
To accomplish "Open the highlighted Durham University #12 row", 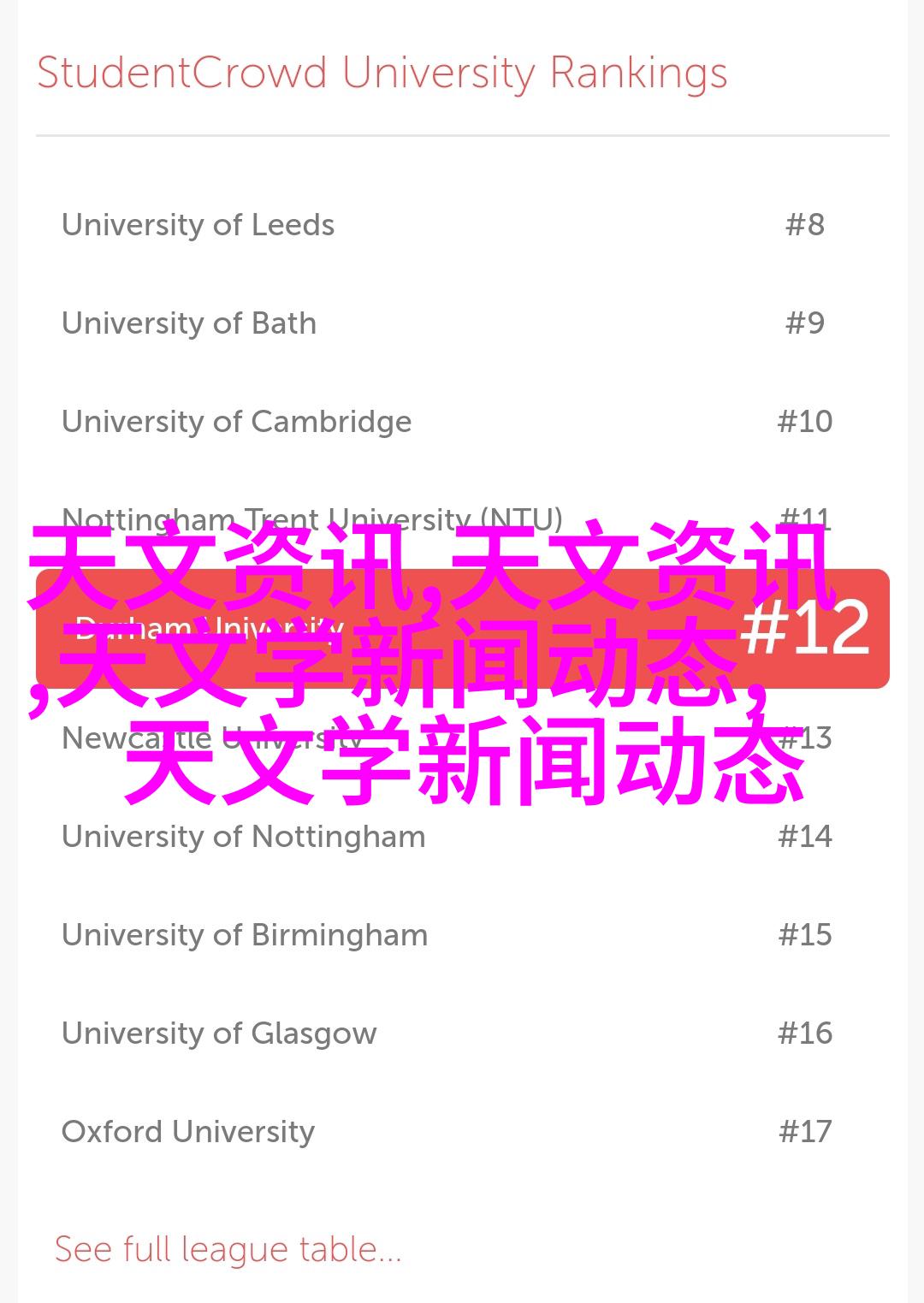I will coord(462,629).
